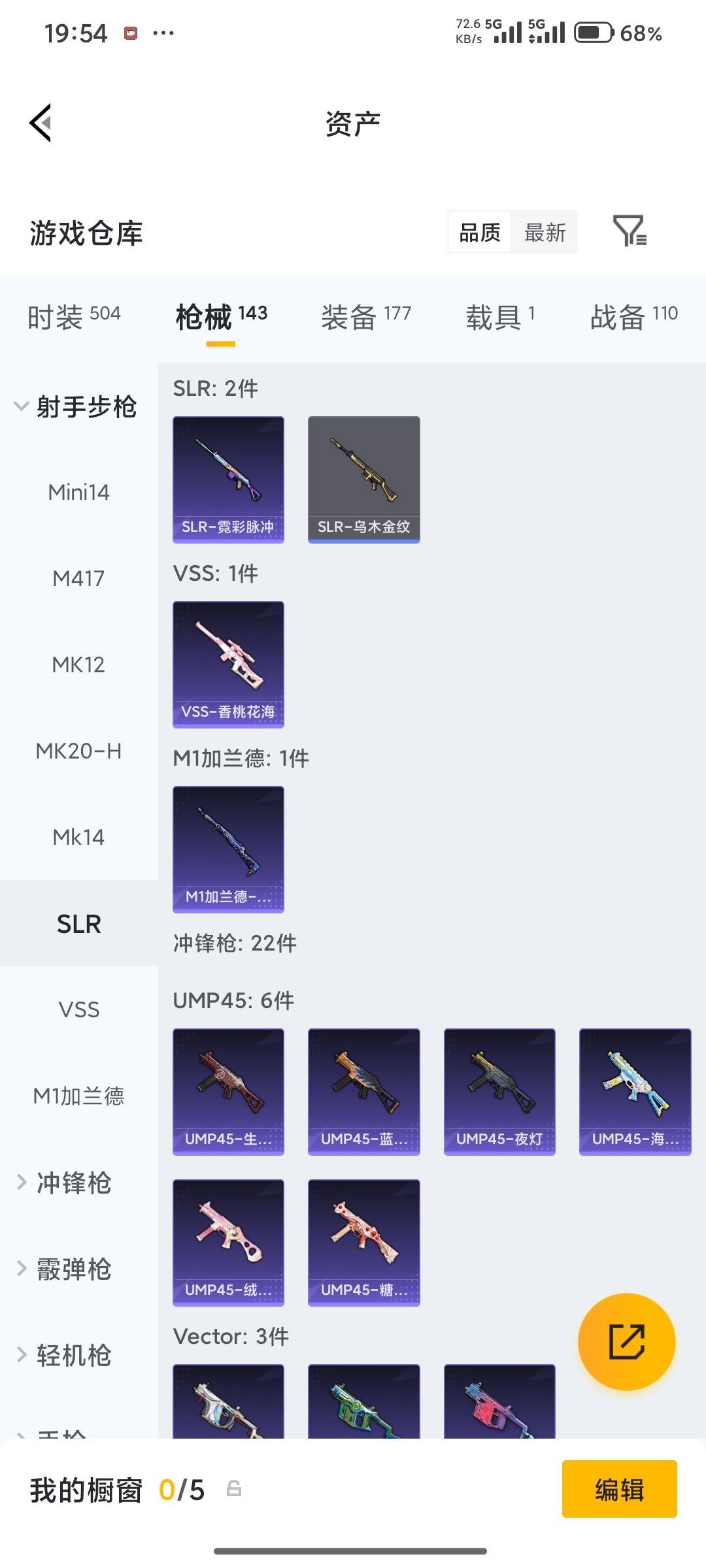Select Mini14 in the sidebar
The image size is (706, 1568).
(x=78, y=492)
